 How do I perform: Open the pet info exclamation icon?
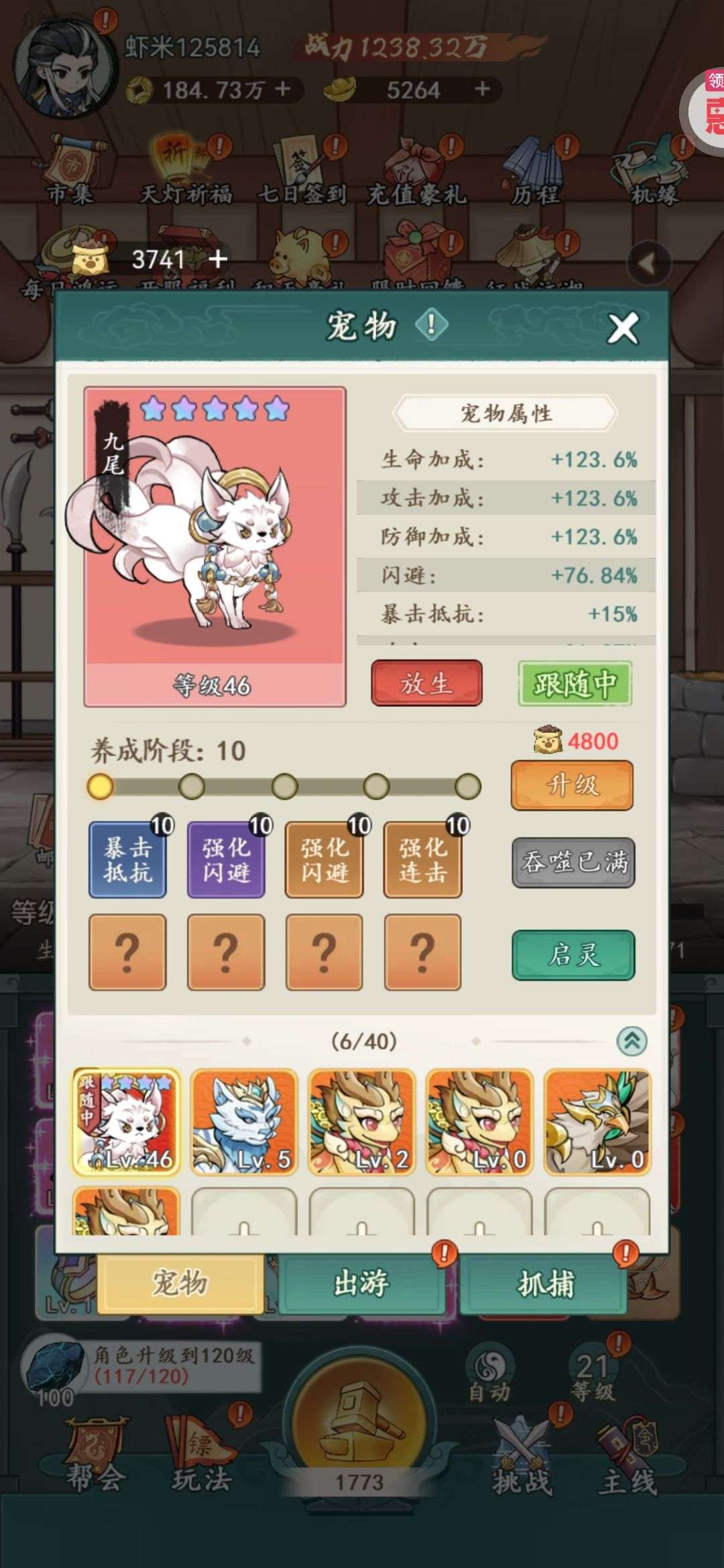(x=430, y=325)
